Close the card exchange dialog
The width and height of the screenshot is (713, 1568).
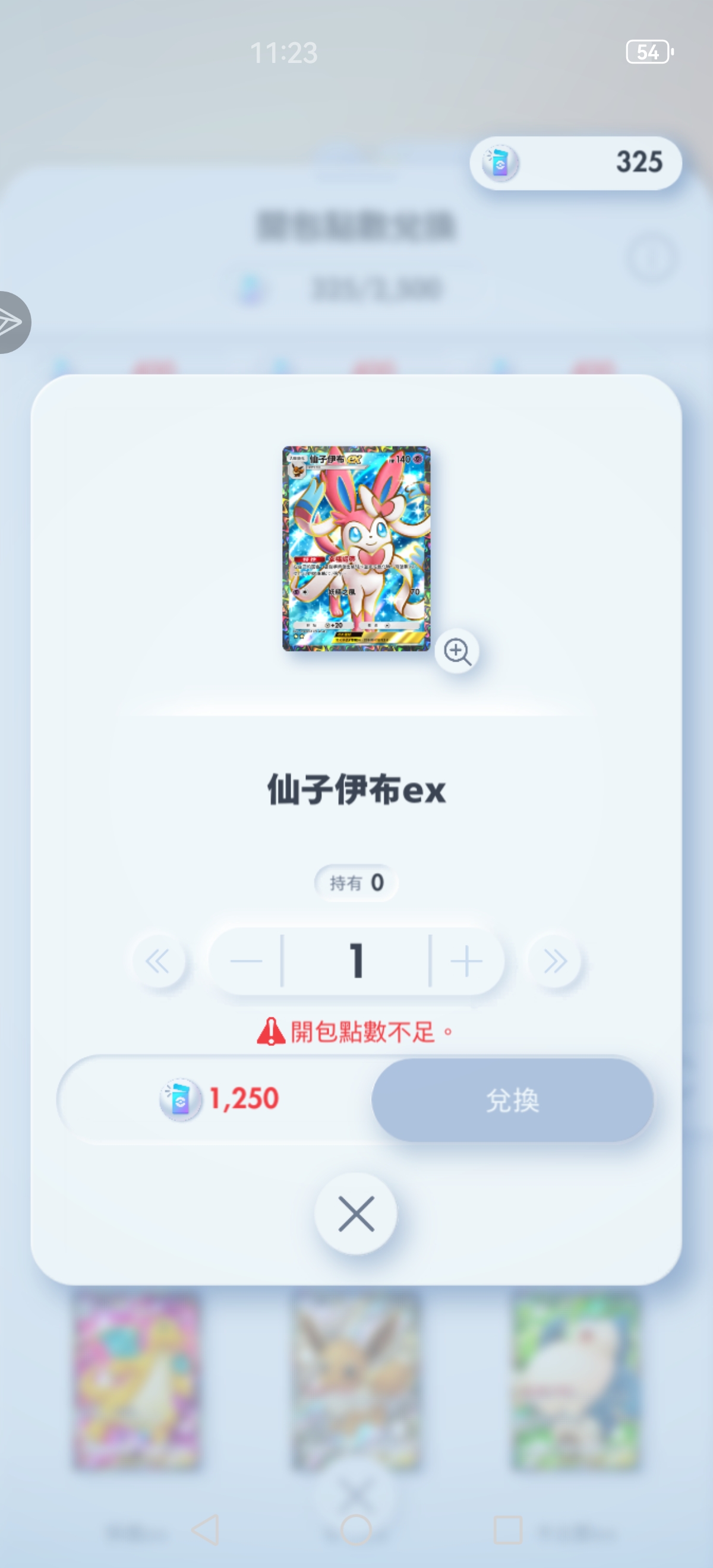coord(355,1214)
